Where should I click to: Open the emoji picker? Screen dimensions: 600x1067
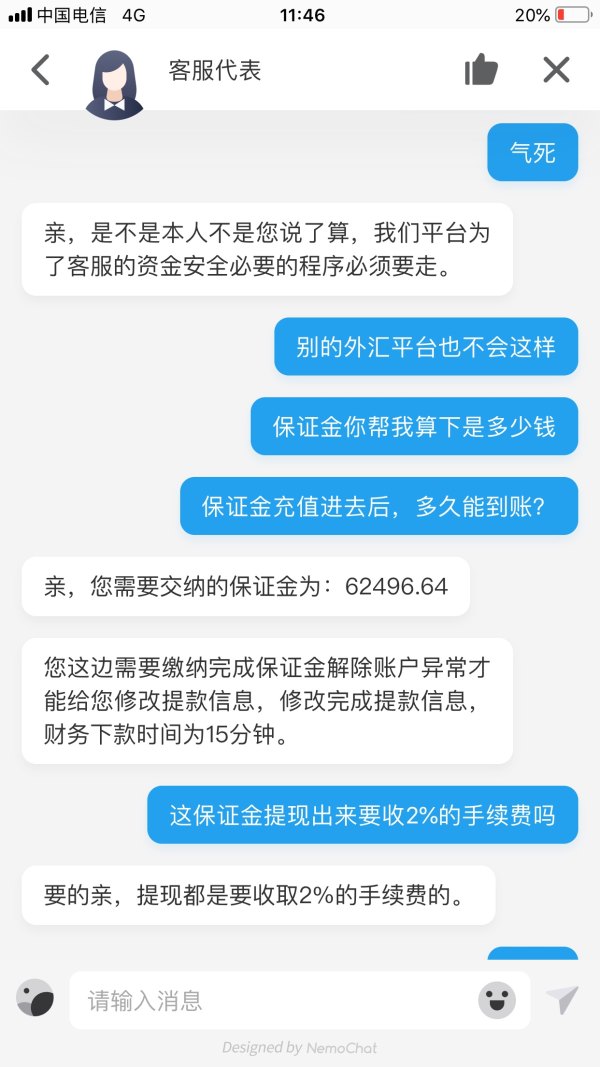(496, 999)
